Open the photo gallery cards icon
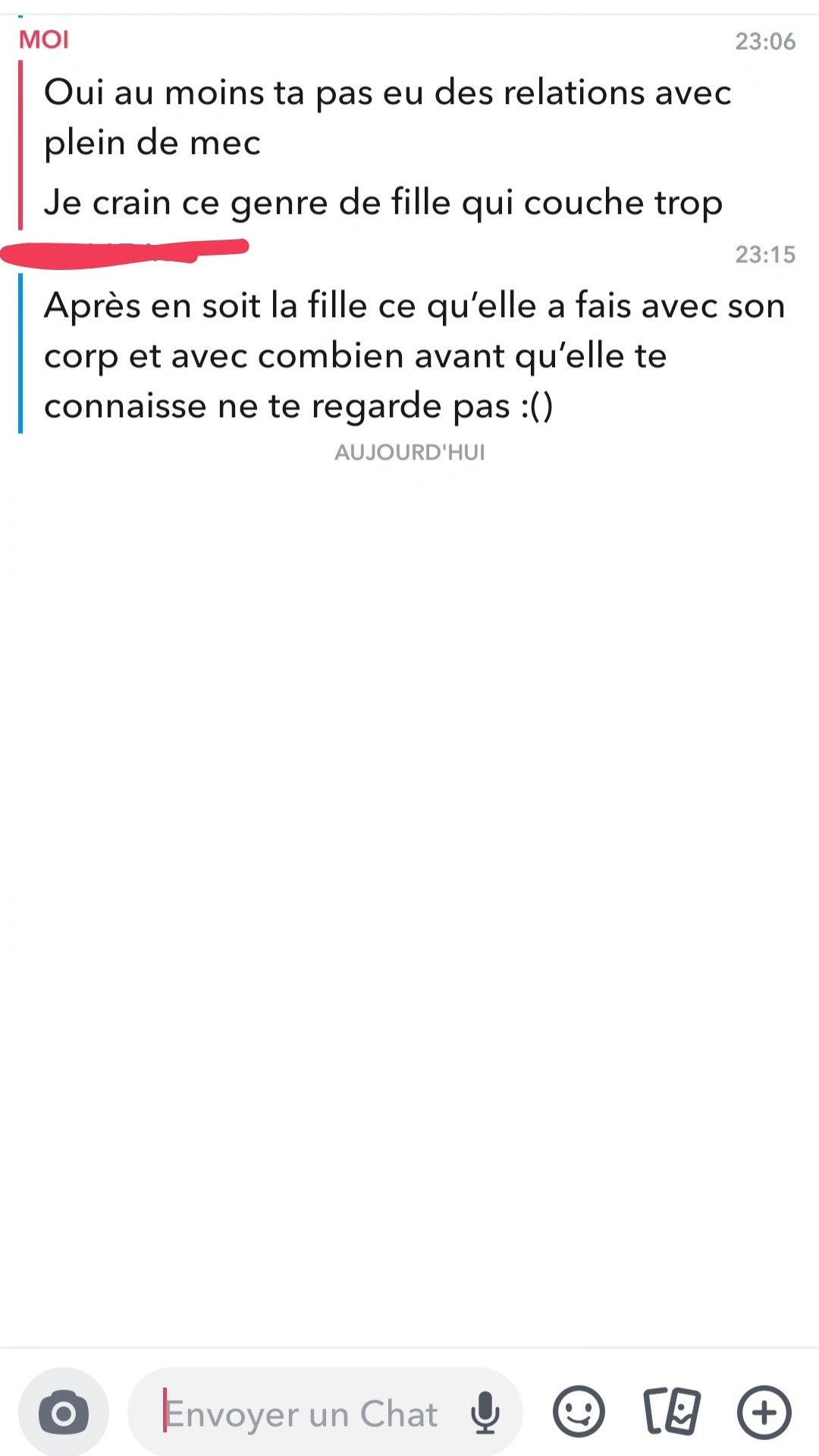This screenshot has width=819, height=1456. click(671, 1412)
